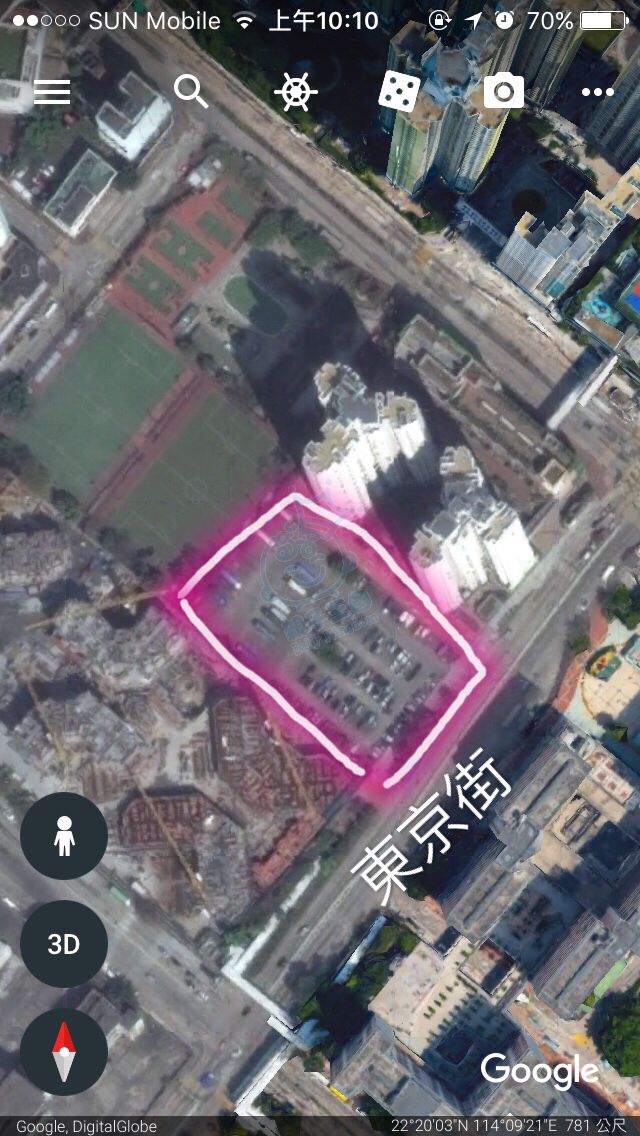640x1136 pixels.
Task: Reset map orientation with the compass
Action: [64, 1052]
